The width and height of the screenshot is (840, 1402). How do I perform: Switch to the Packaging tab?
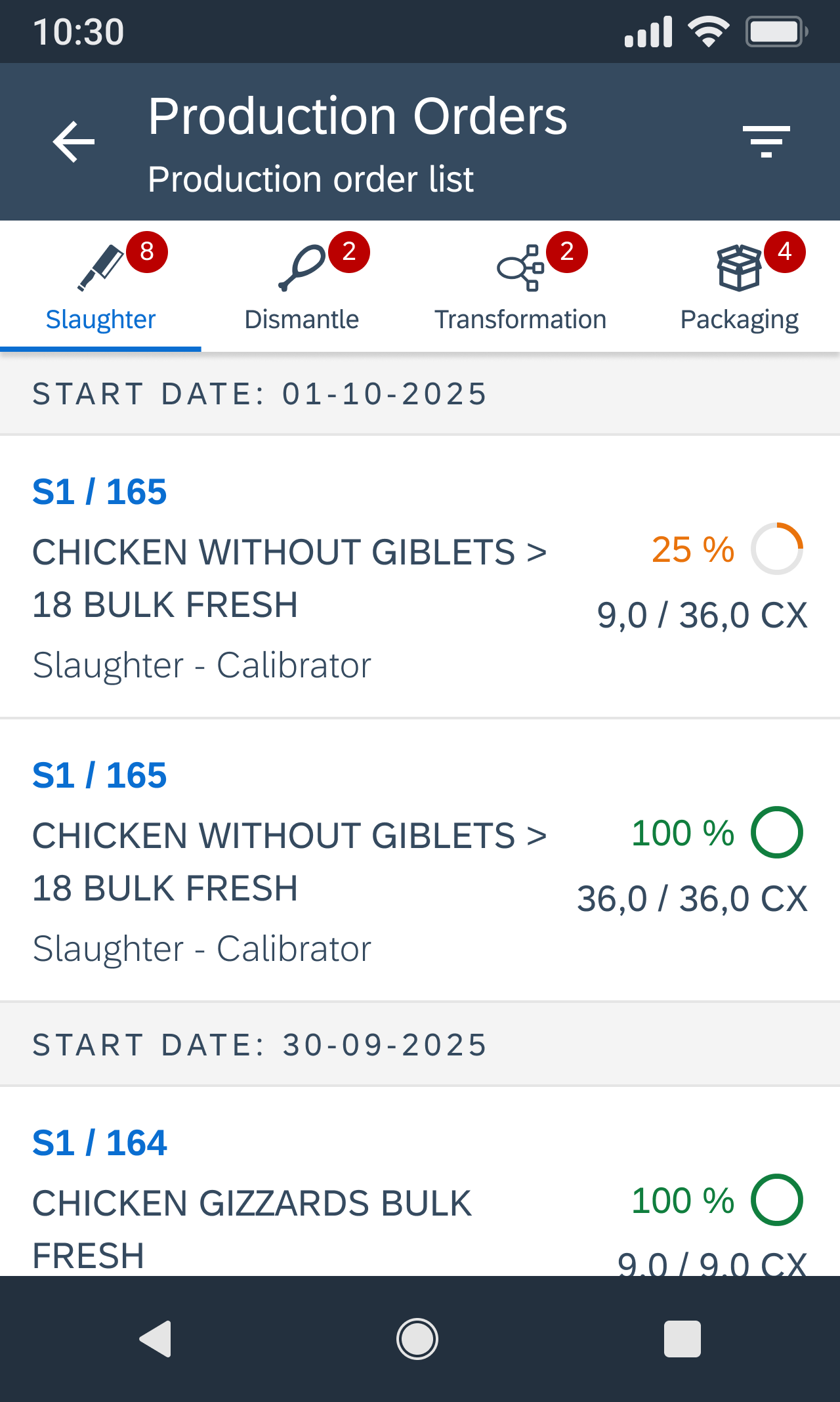click(739, 286)
